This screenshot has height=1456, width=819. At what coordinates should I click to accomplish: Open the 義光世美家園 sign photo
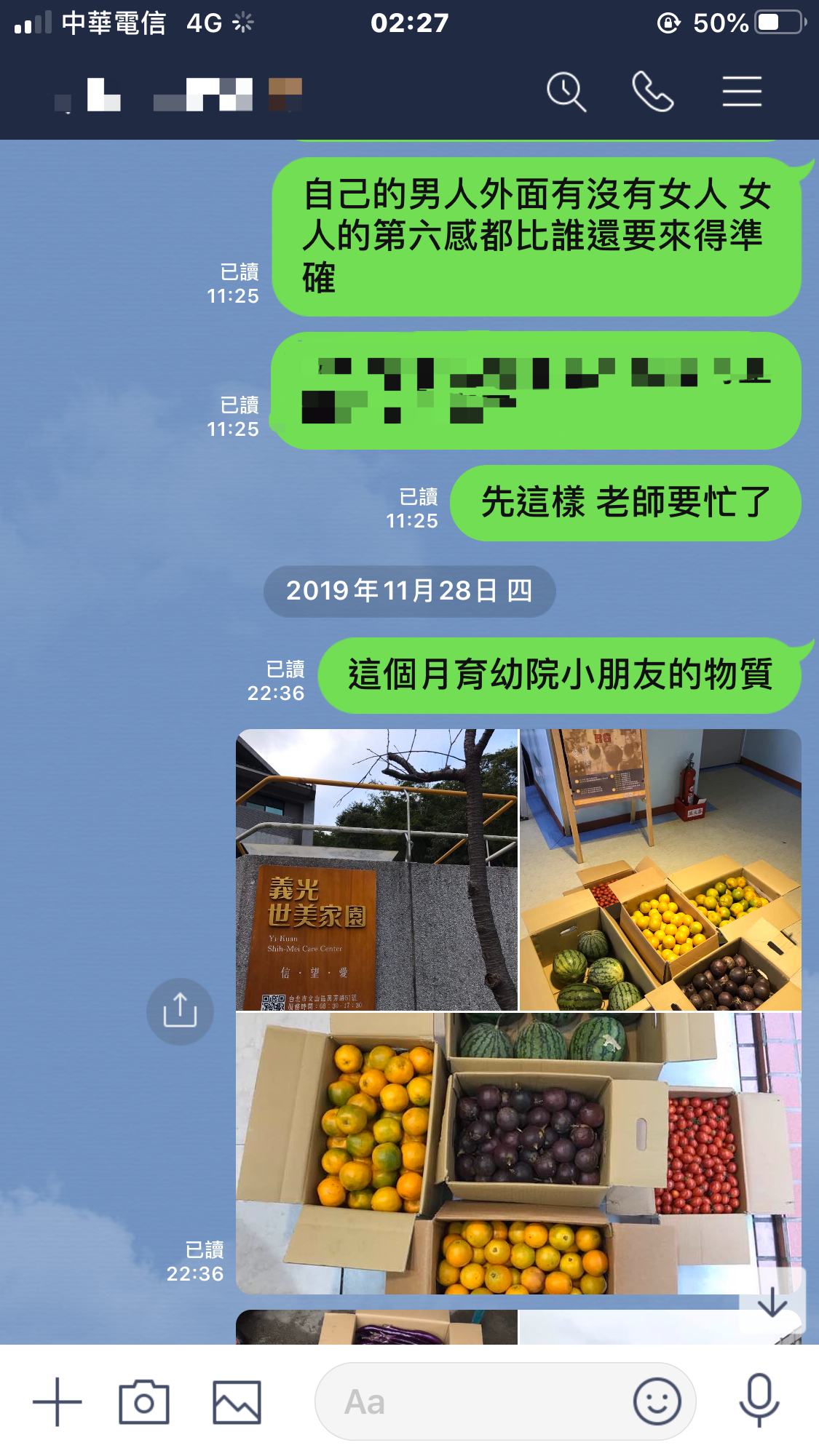click(x=376, y=870)
